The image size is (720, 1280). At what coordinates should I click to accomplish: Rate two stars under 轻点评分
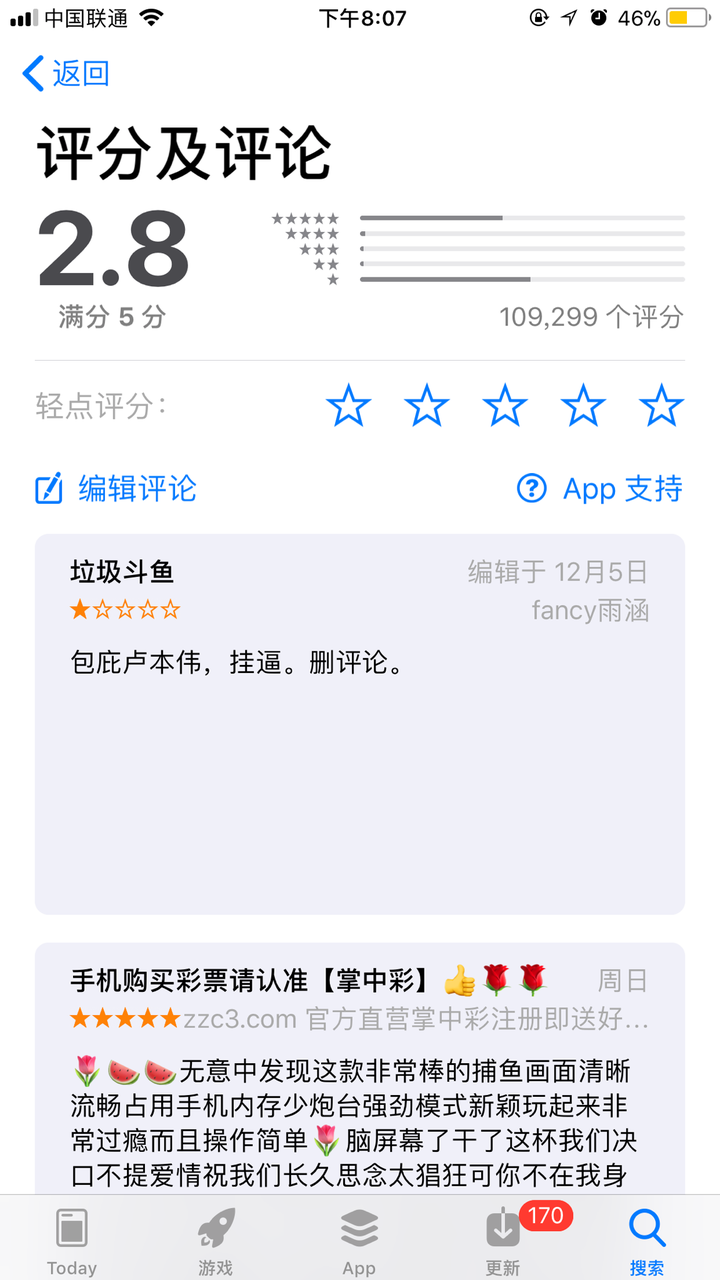click(427, 407)
